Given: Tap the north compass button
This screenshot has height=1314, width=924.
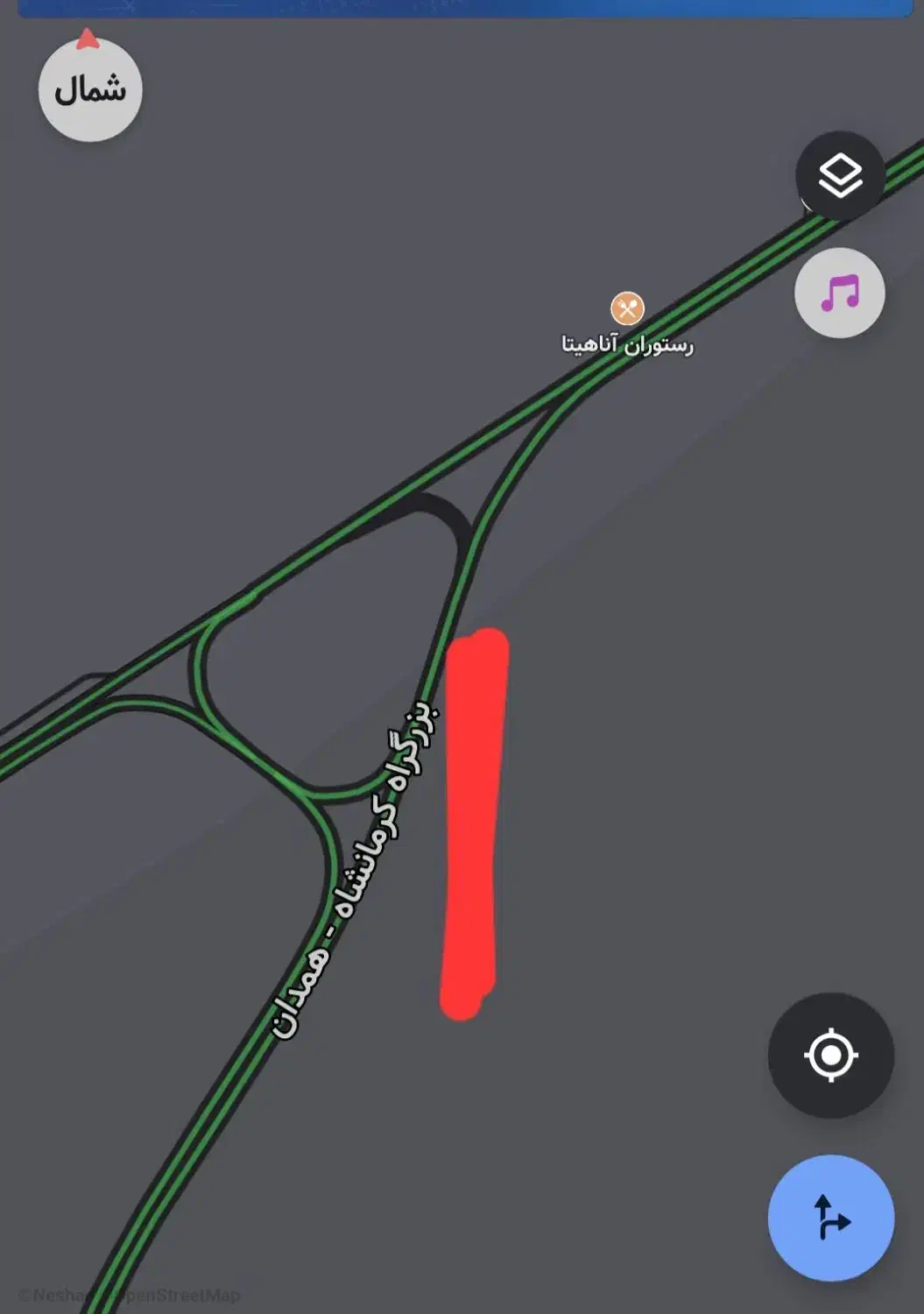Looking at the screenshot, I should 90,90.
